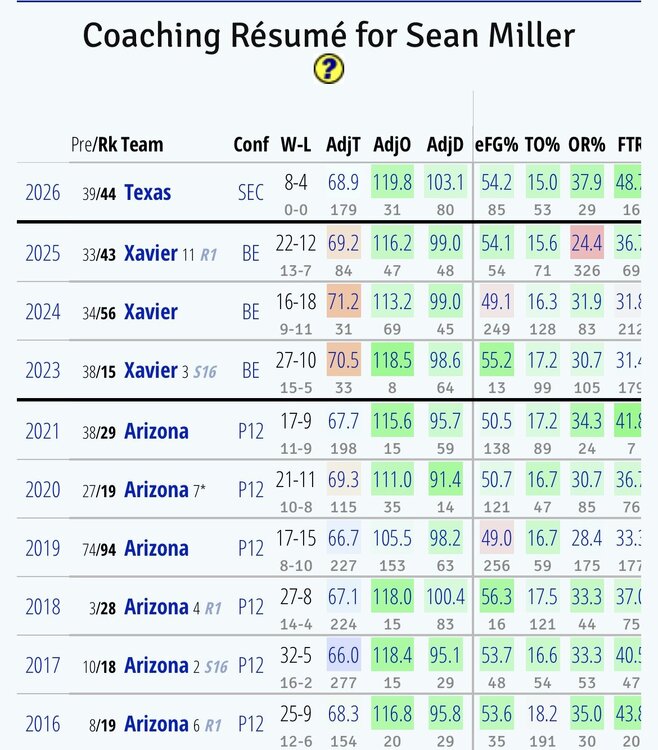Image resolution: width=658 pixels, height=750 pixels.
Task: Open the 2024 Xavier team link
Action: click(x=150, y=312)
